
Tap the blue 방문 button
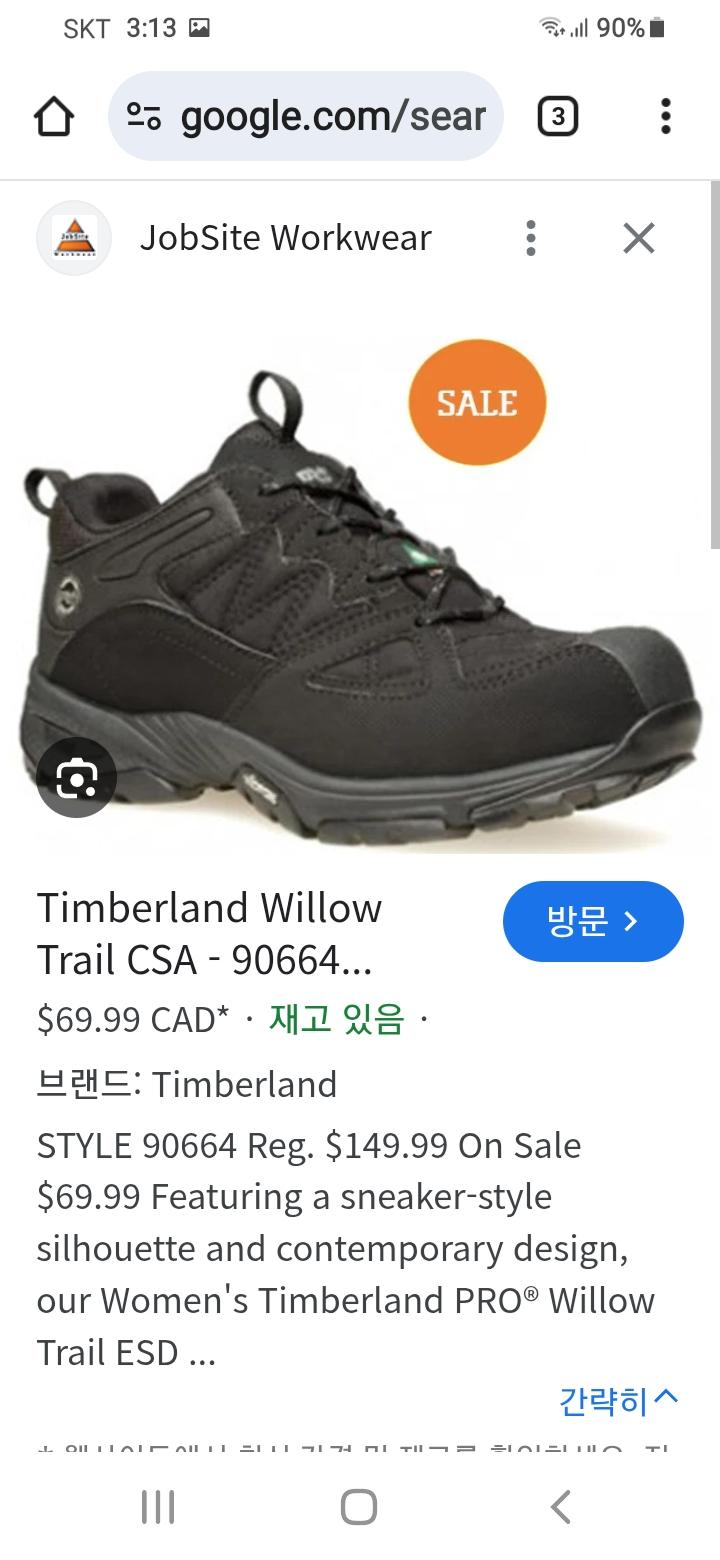click(x=593, y=921)
